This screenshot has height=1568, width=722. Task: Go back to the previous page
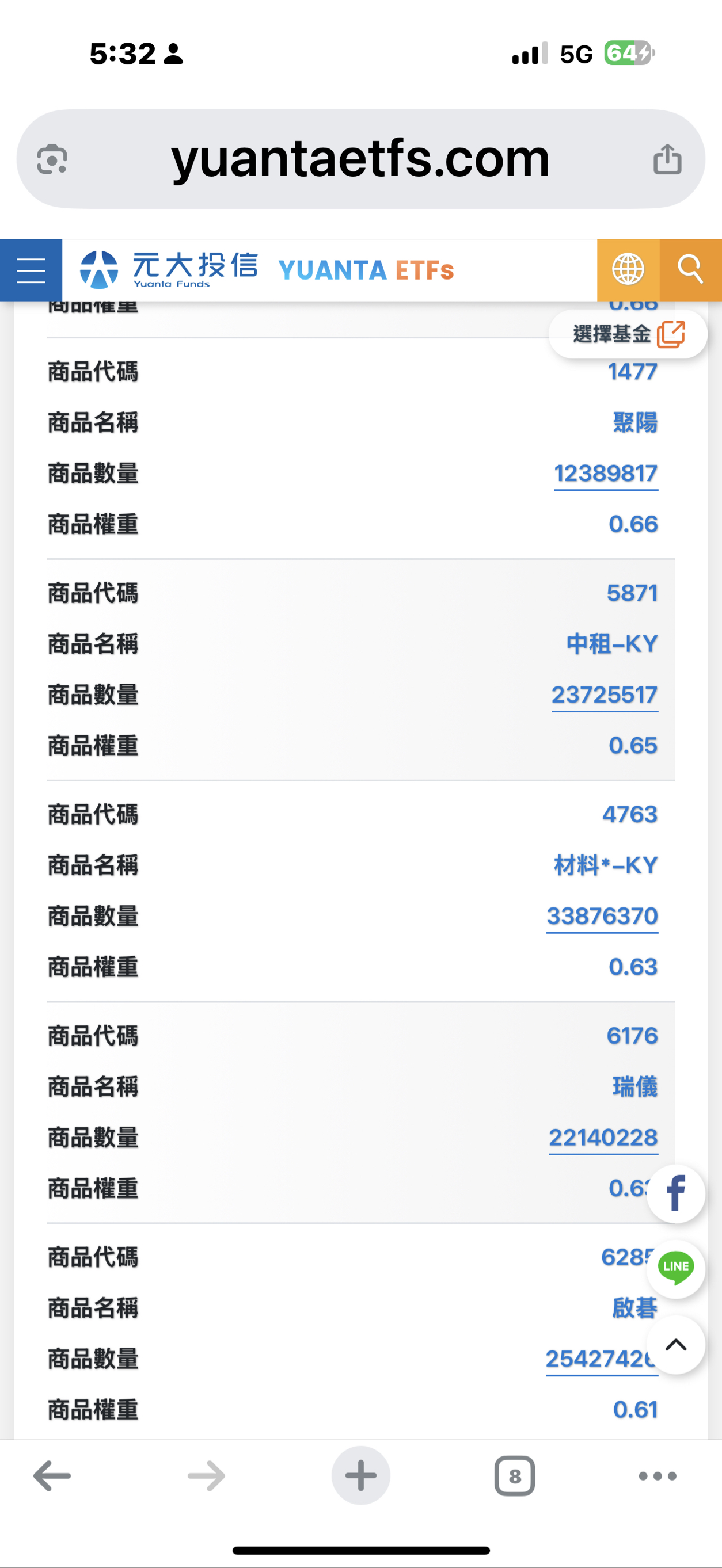click(52, 1475)
